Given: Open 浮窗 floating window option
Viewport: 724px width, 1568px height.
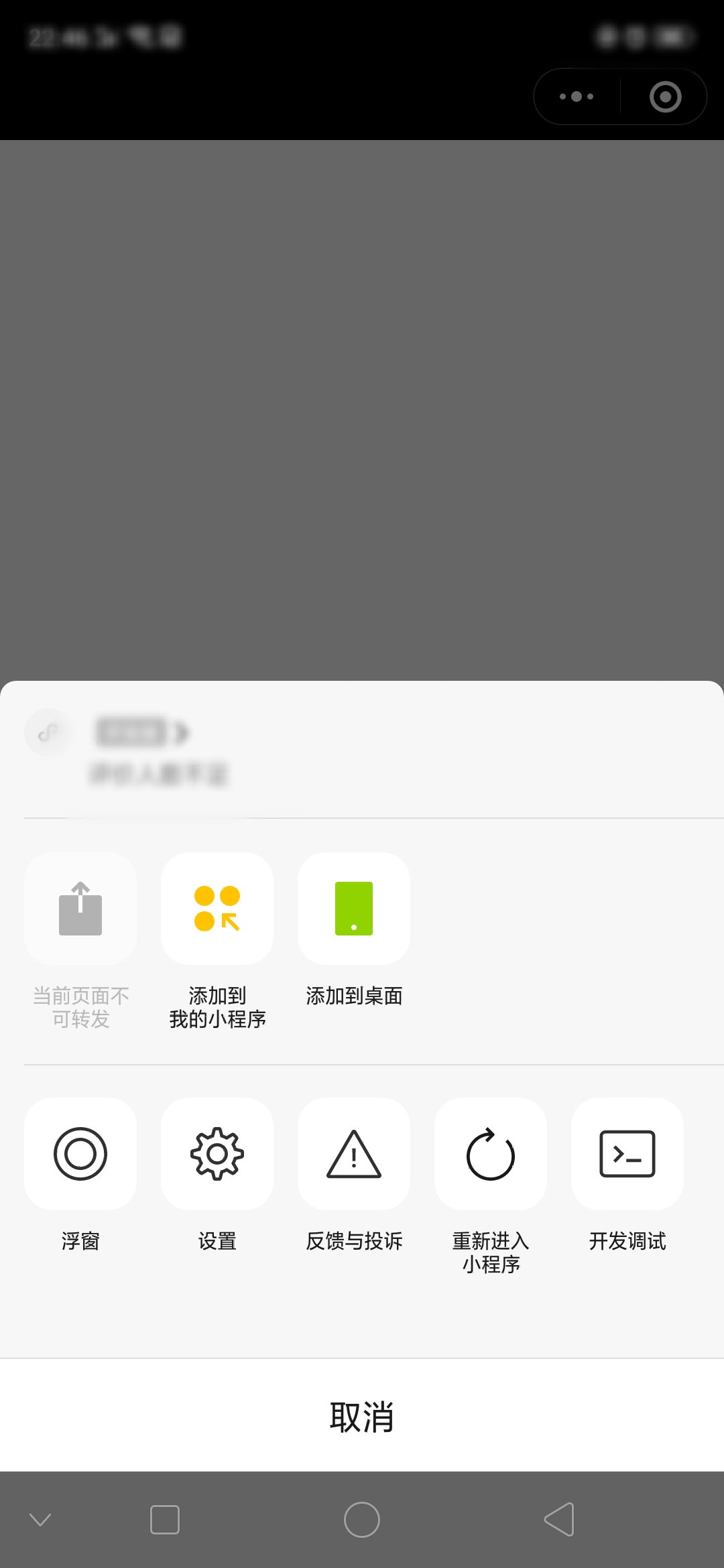Looking at the screenshot, I should 80,1155.
